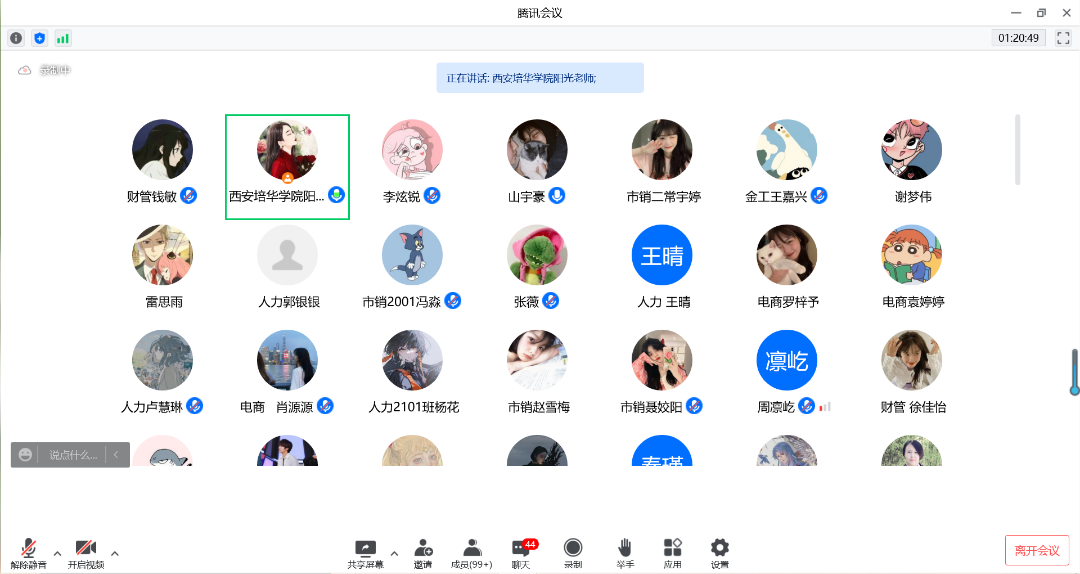
Task: Enter fullscreen mode
Action: [1063, 38]
